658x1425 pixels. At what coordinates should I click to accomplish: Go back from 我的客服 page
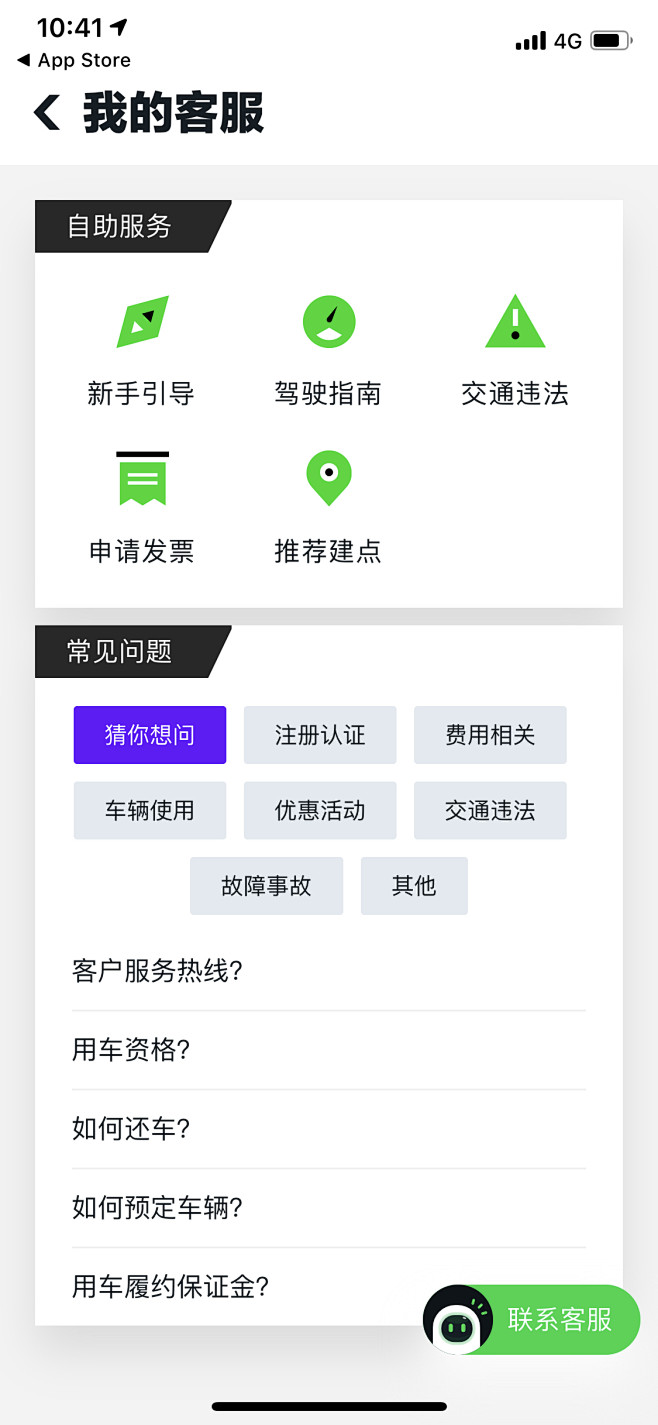47,112
